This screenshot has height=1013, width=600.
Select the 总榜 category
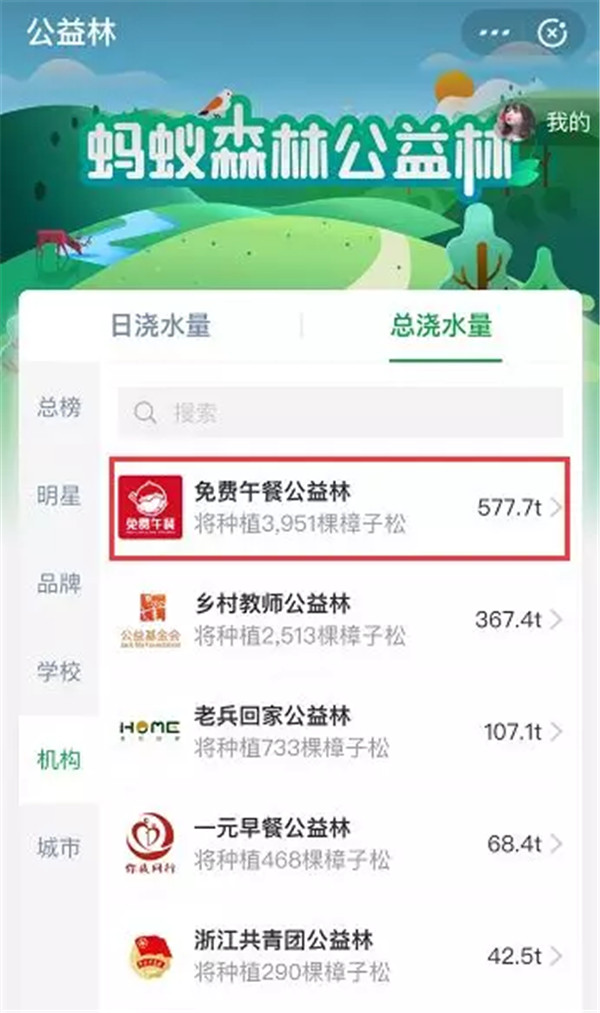pos(59,408)
